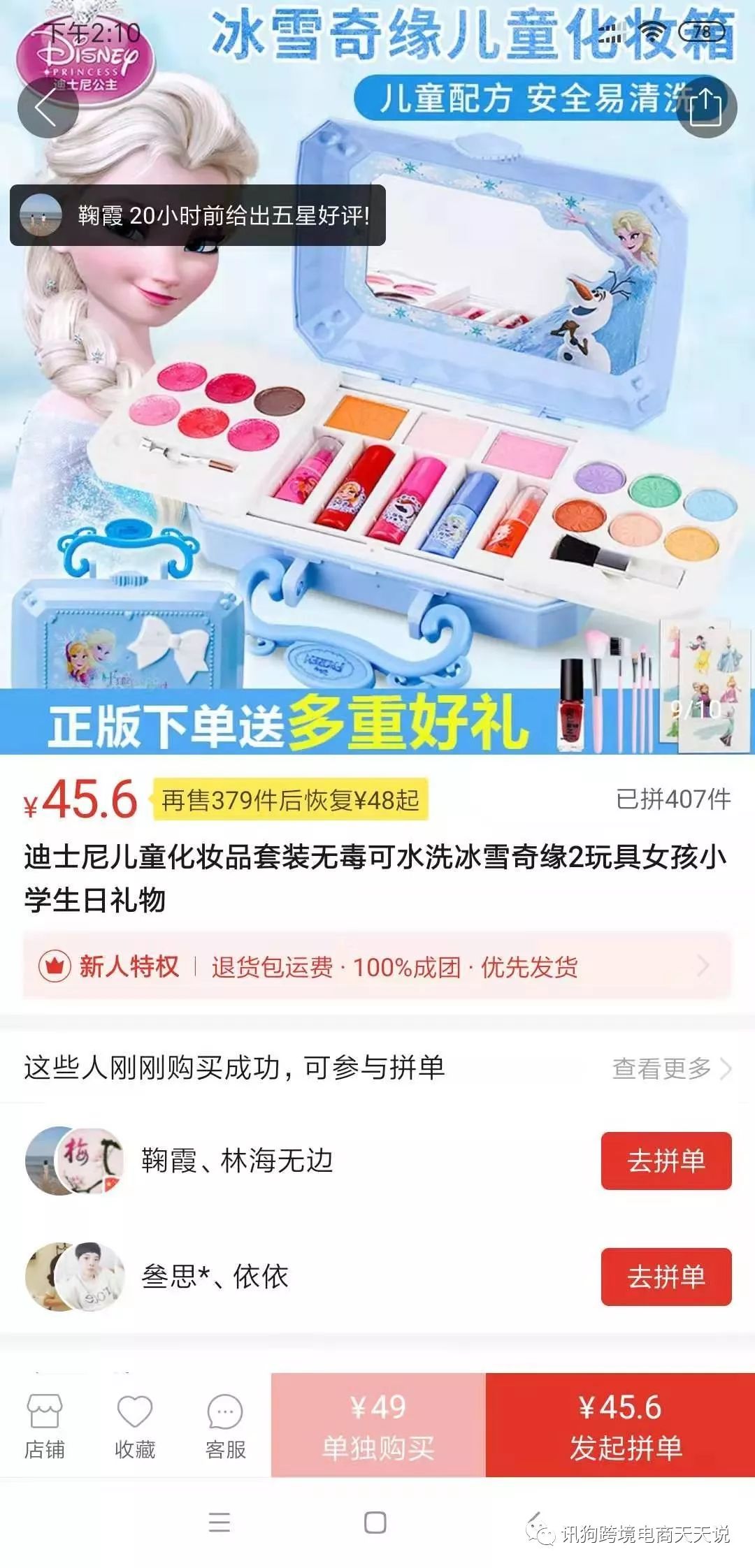The height and width of the screenshot is (1568, 755).
Task: Start a group buy at ¥45.6 (发起拼单)
Action: pyautogui.click(x=620, y=1425)
